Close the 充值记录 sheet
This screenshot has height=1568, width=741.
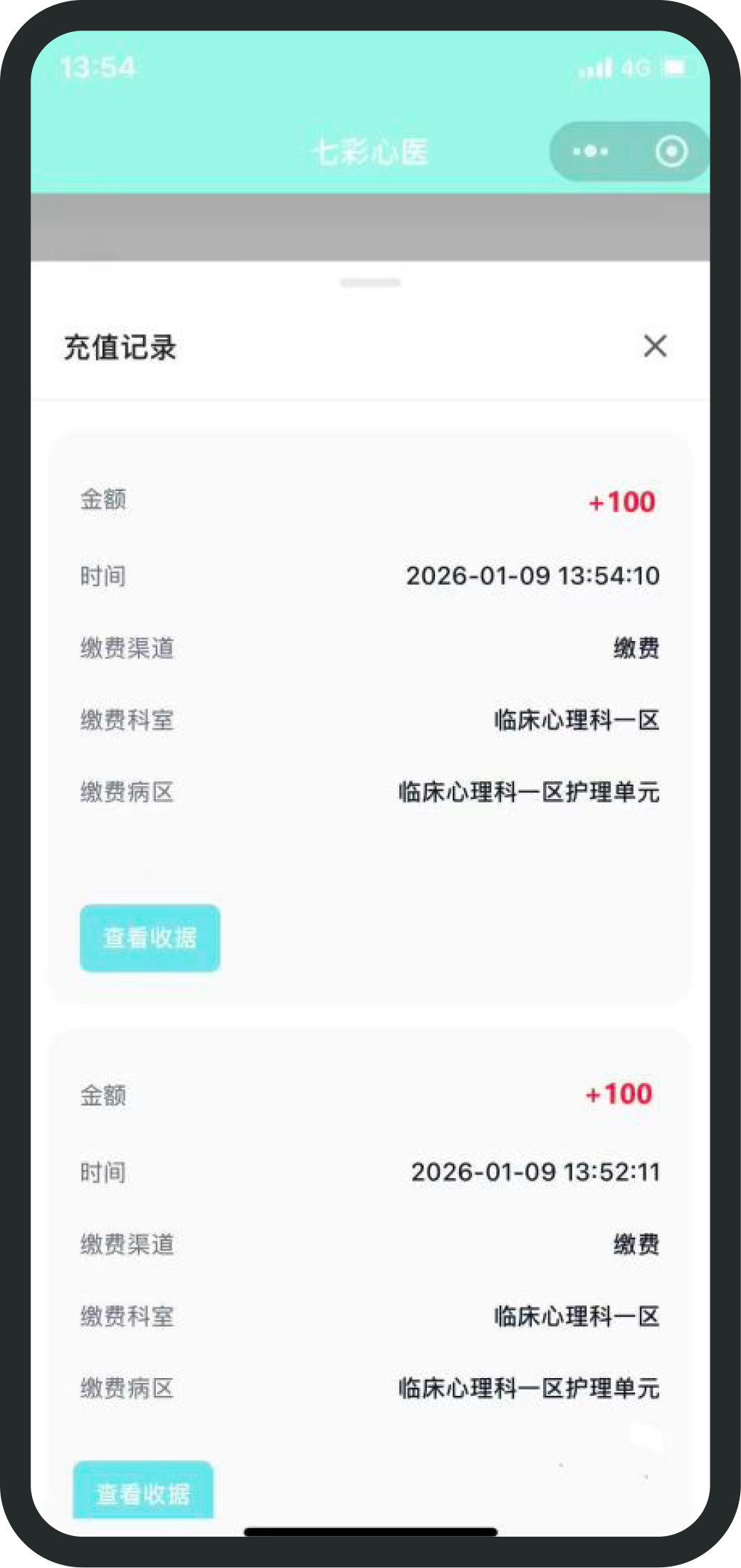tap(654, 346)
